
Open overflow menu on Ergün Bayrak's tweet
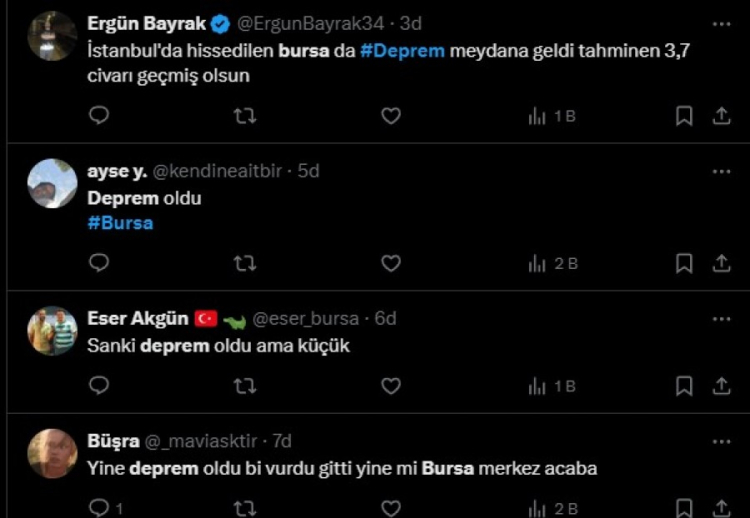pos(721,22)
